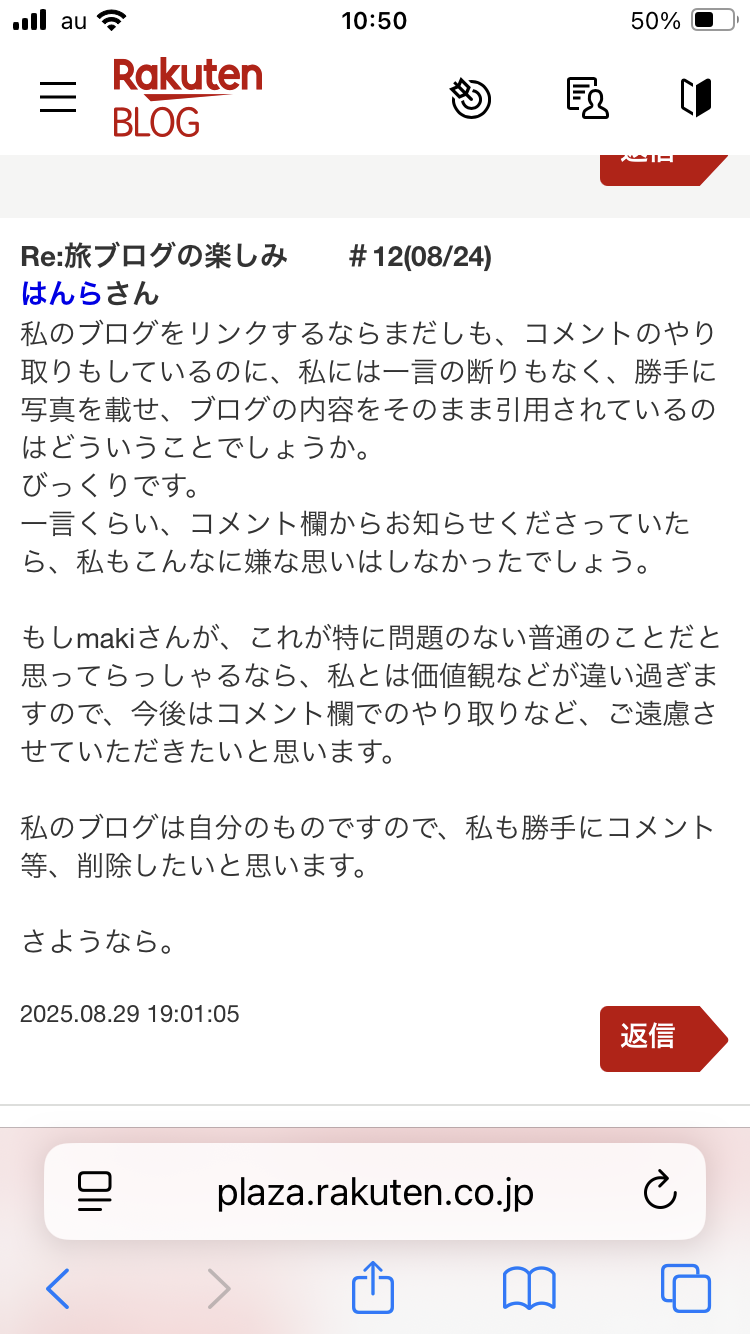This screenshot has height=1334, width=750.
Task: Open the book icon in header
Action: (695, 98)
